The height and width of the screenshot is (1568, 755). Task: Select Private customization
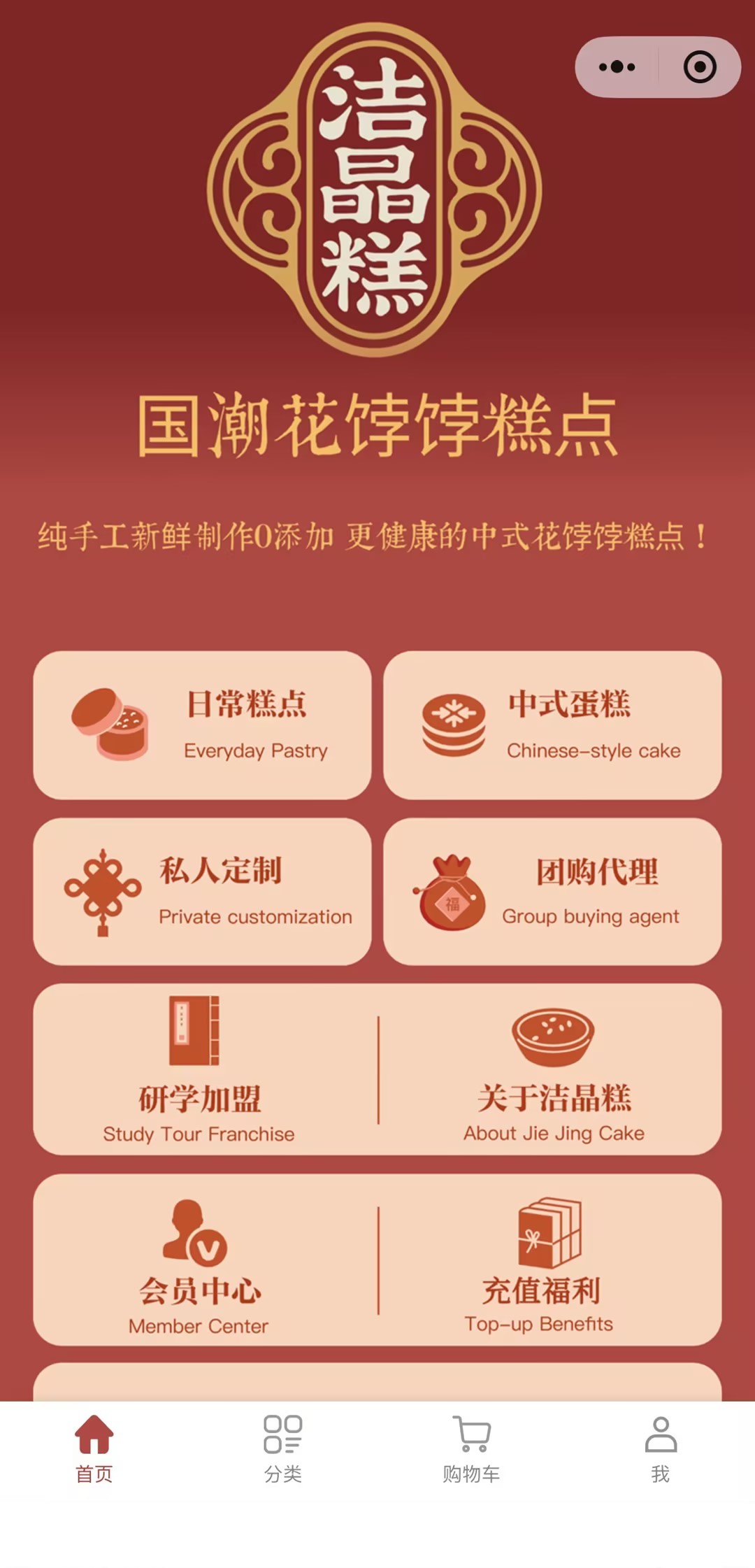click(202, 892)
